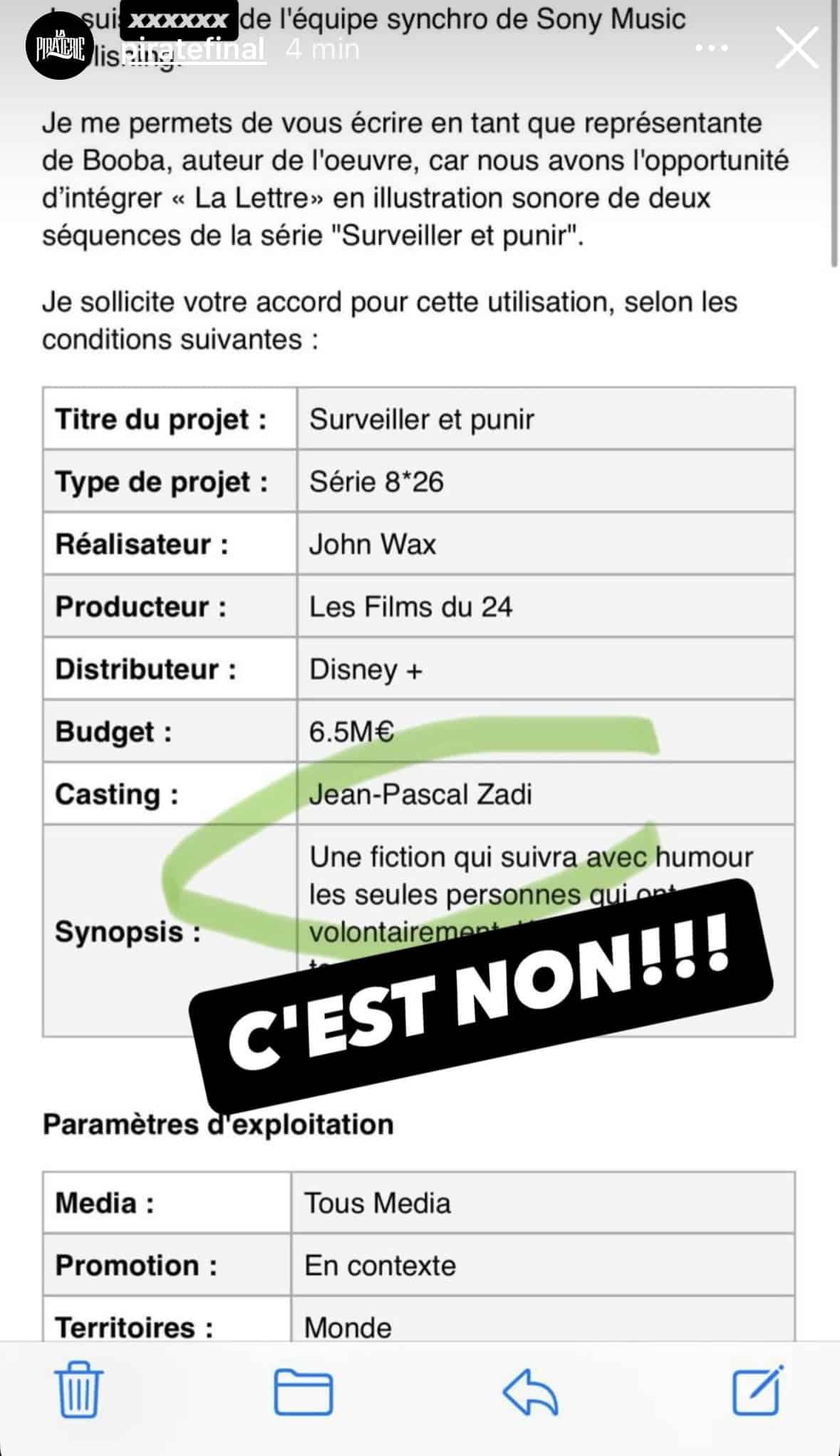
Task: Close the story viewer
Action: click(796, 48)
